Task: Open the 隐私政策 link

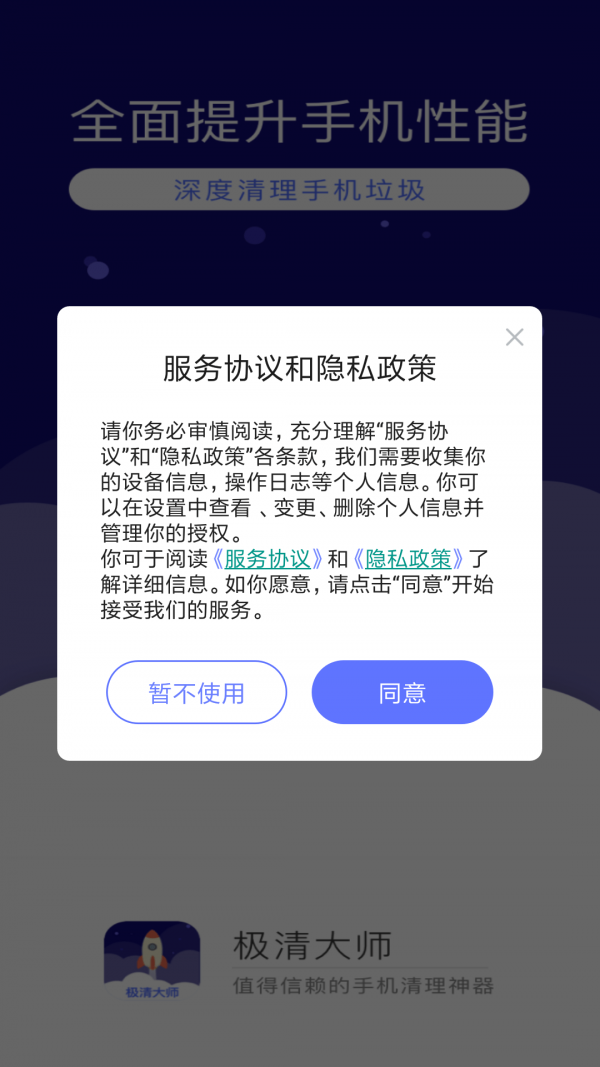Action: [x=408, y=559]
